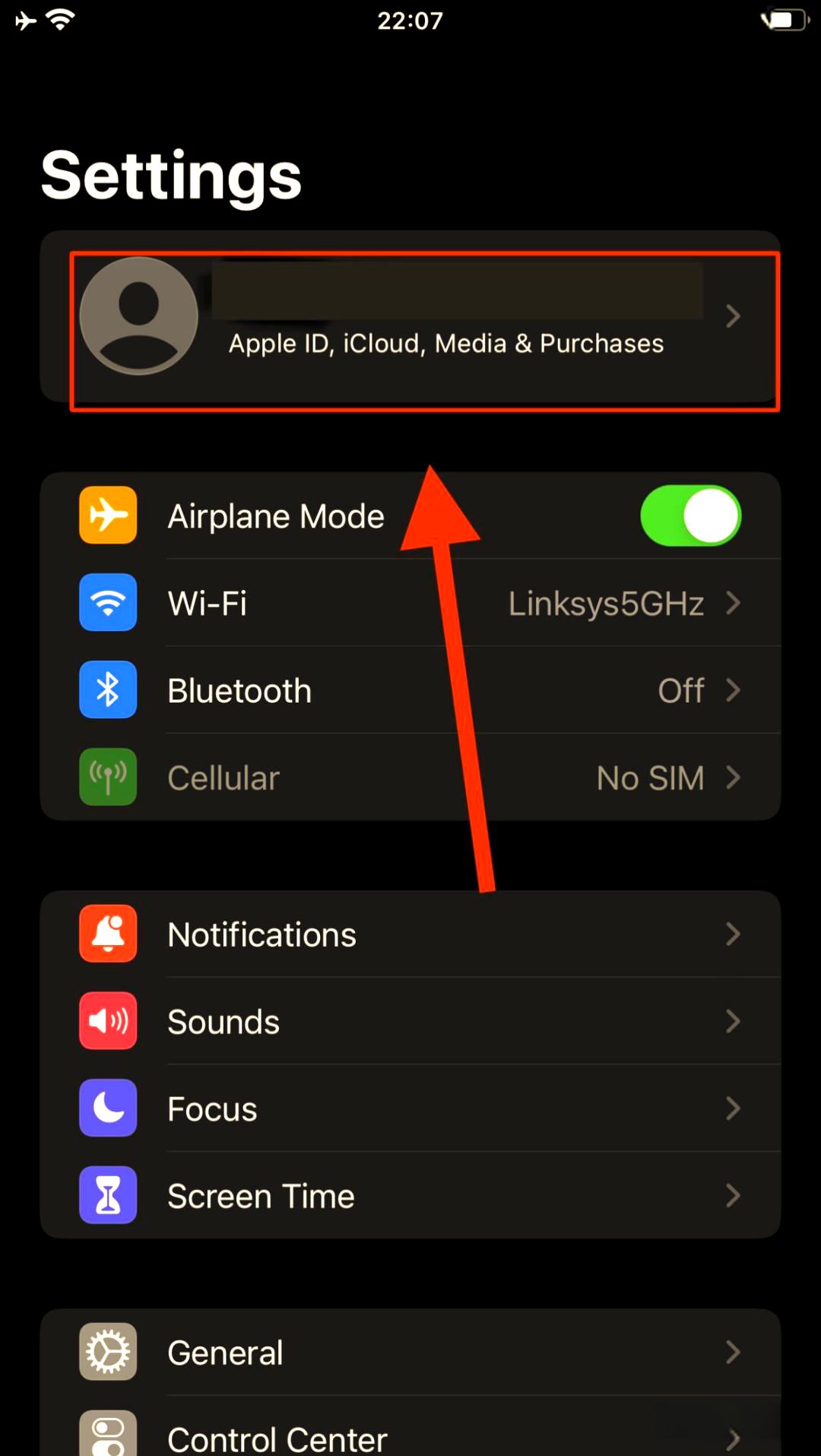Open Wi-Fi settings

410,604
